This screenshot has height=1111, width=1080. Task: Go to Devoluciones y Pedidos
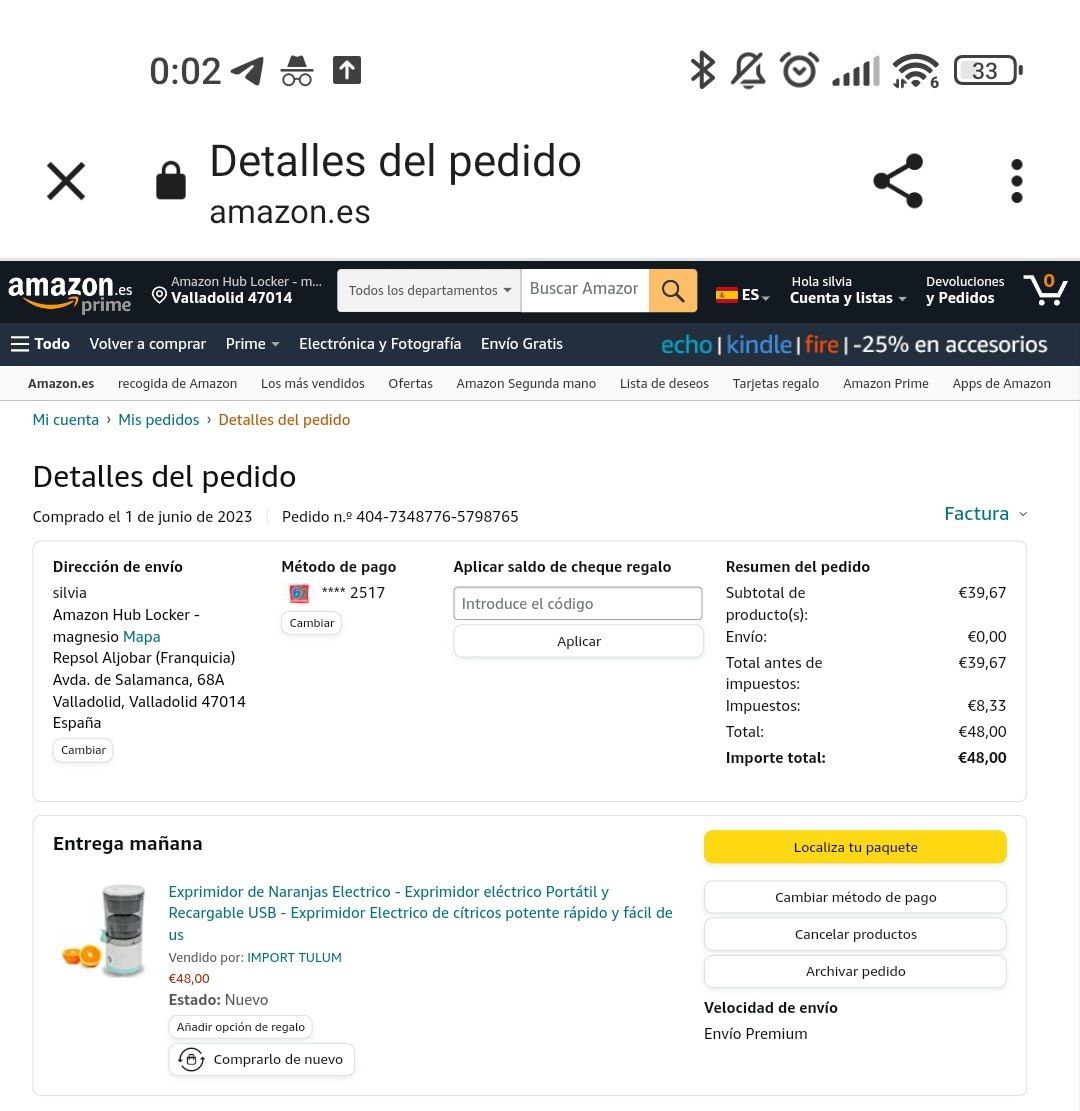[964, 290]
